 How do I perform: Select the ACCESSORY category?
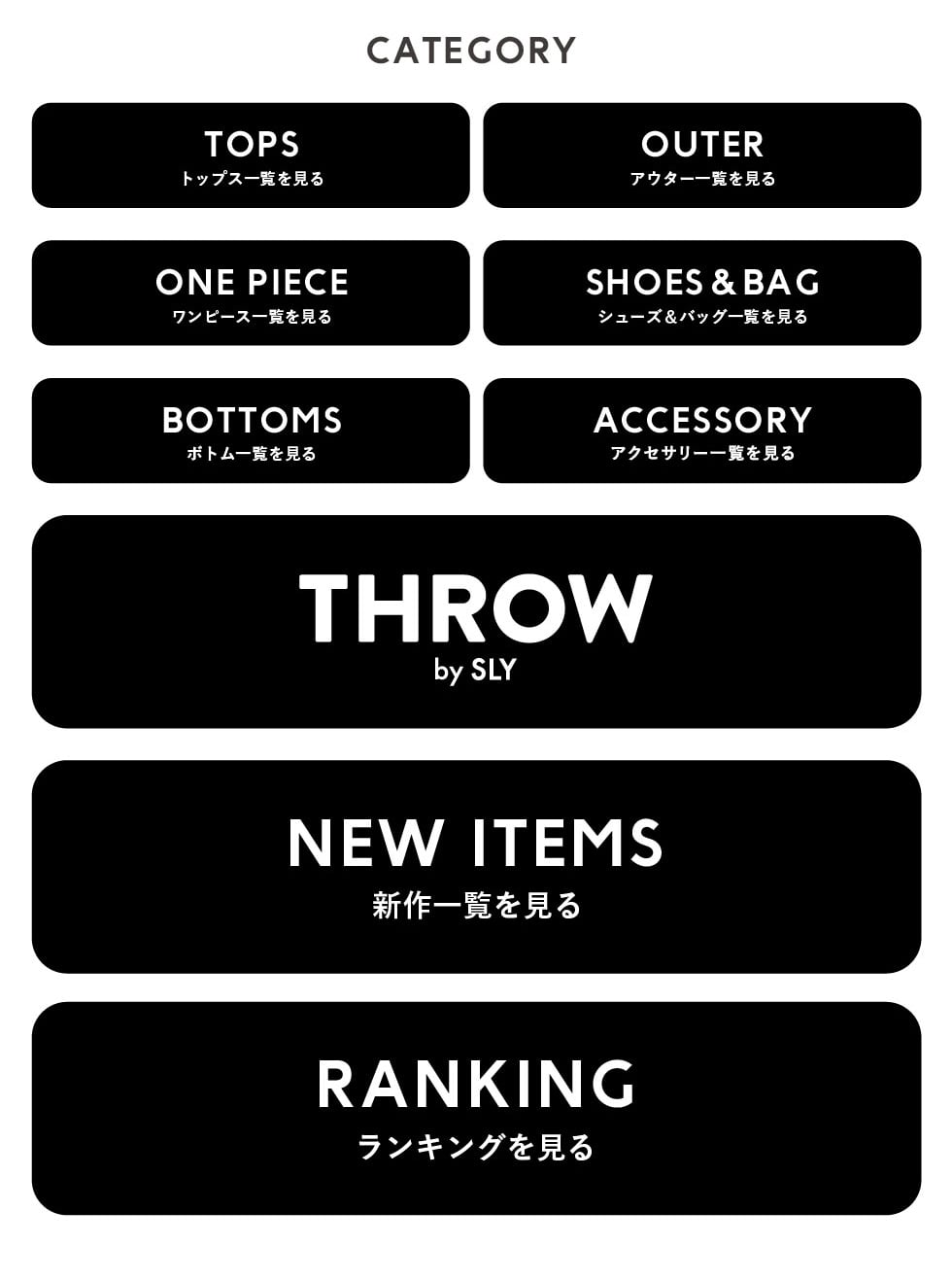(701, 431)
